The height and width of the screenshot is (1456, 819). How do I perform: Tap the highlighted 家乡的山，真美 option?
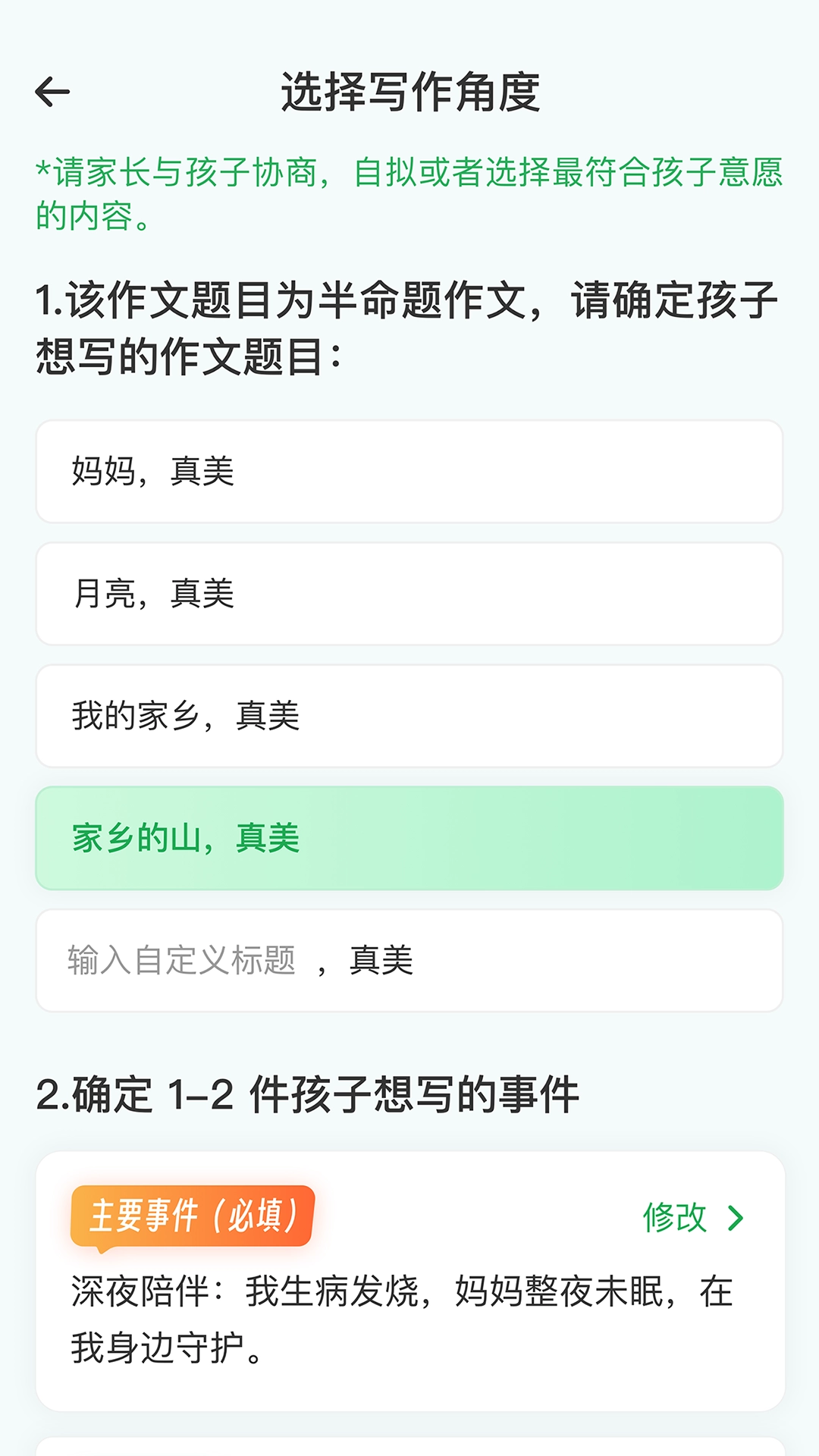[x=409, y=838]
